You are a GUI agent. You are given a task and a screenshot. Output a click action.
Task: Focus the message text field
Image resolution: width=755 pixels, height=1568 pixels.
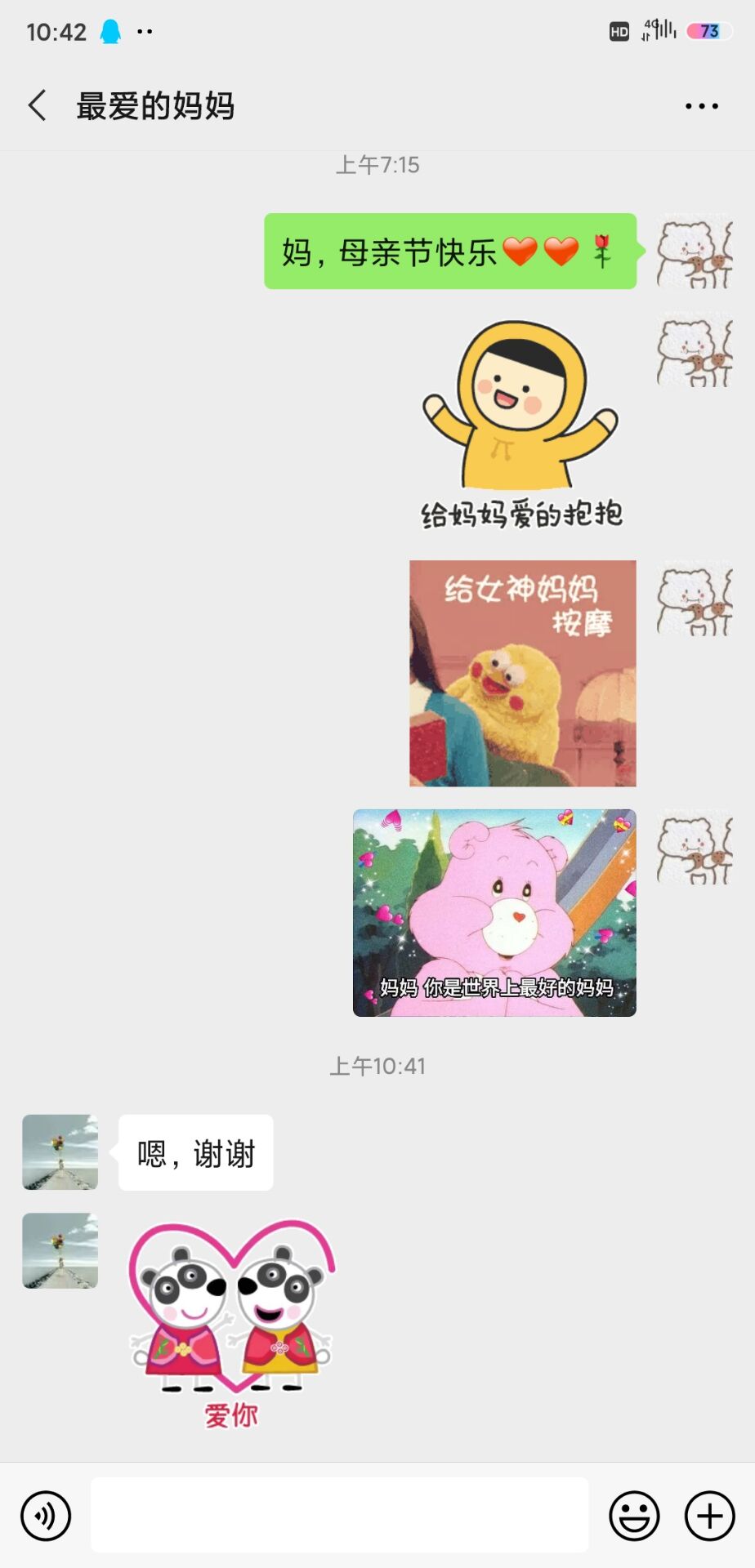339,1515
